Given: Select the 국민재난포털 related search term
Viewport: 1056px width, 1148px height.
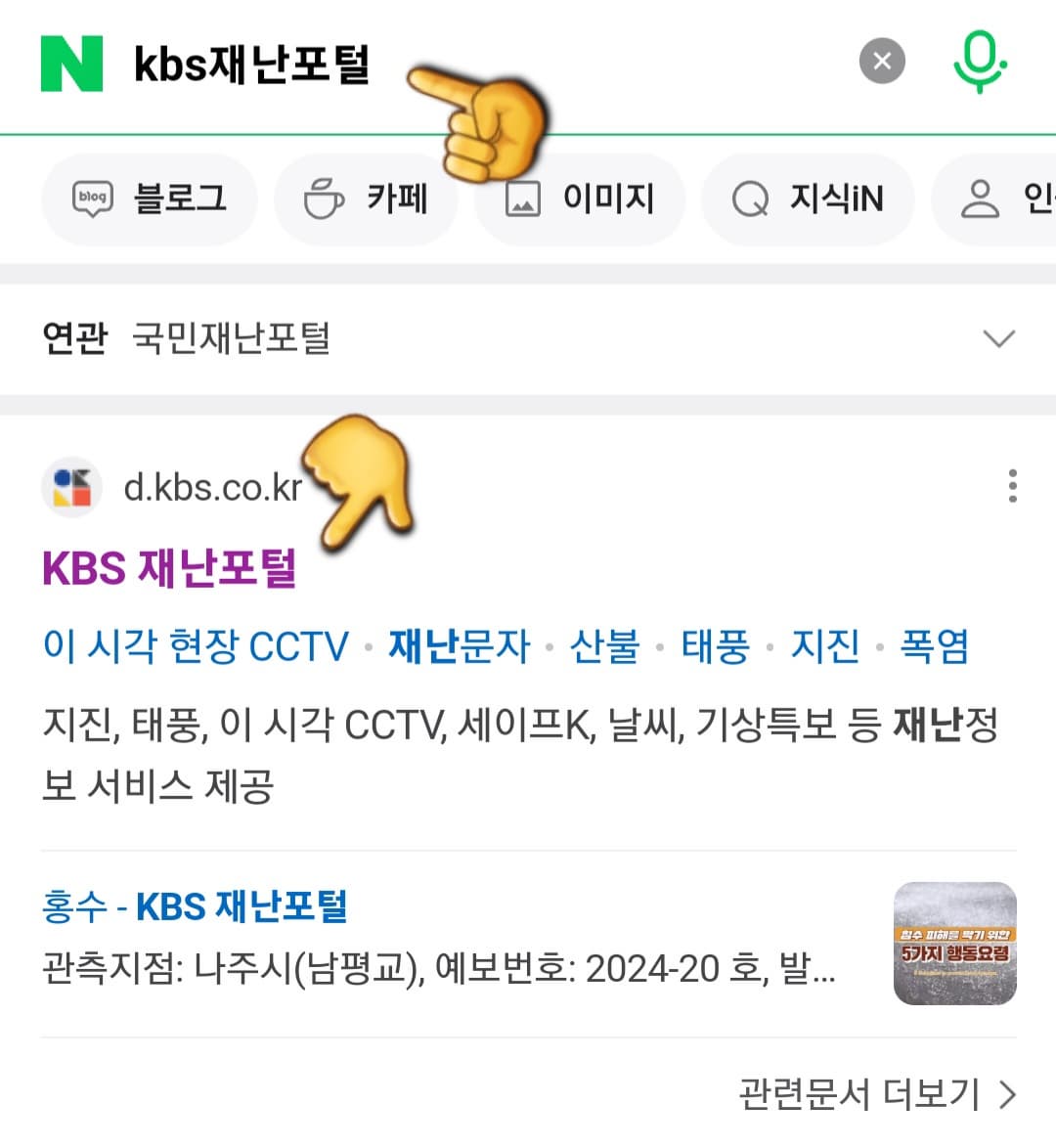Looking at the screenshot, I should click(x=231, y=338).
